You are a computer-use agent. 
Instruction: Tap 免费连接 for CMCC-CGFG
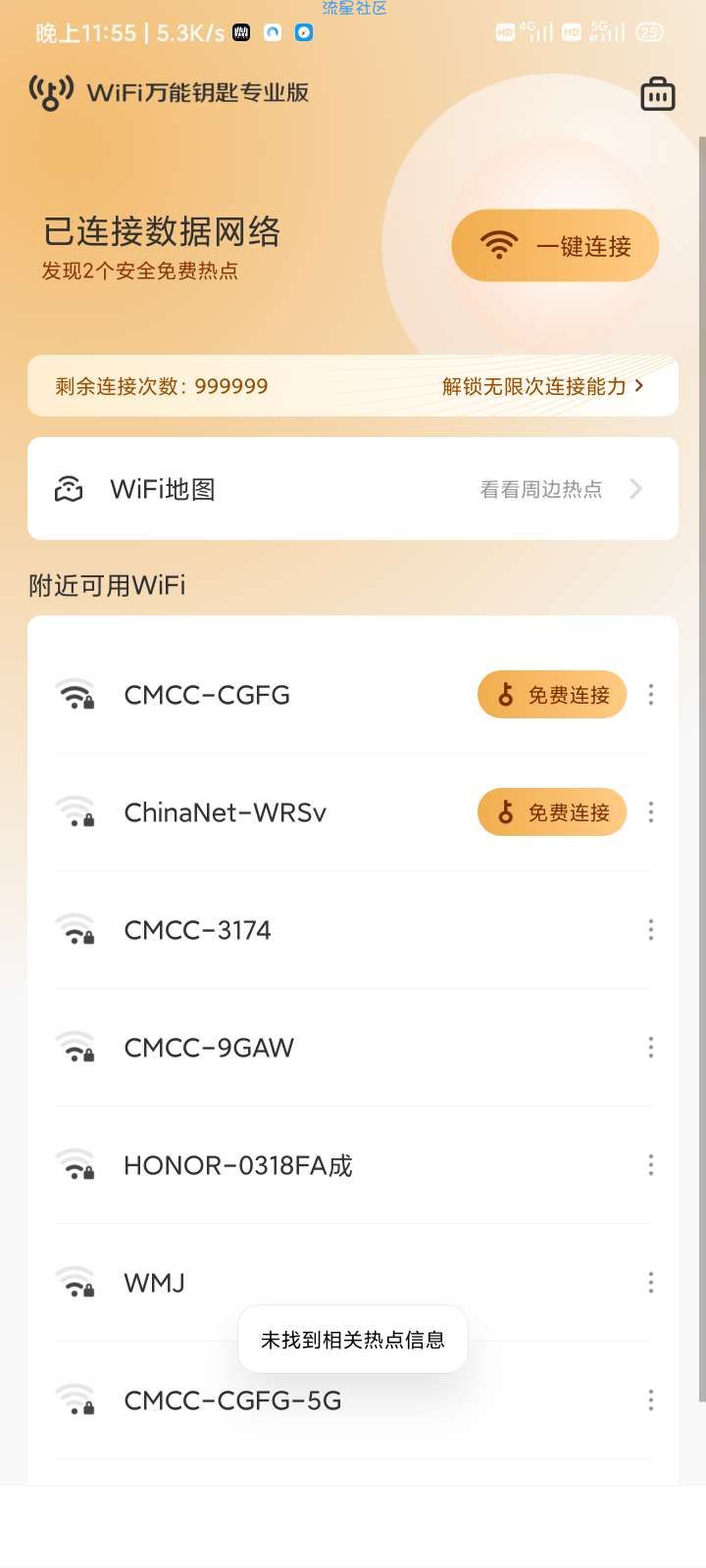coord(552,695)
